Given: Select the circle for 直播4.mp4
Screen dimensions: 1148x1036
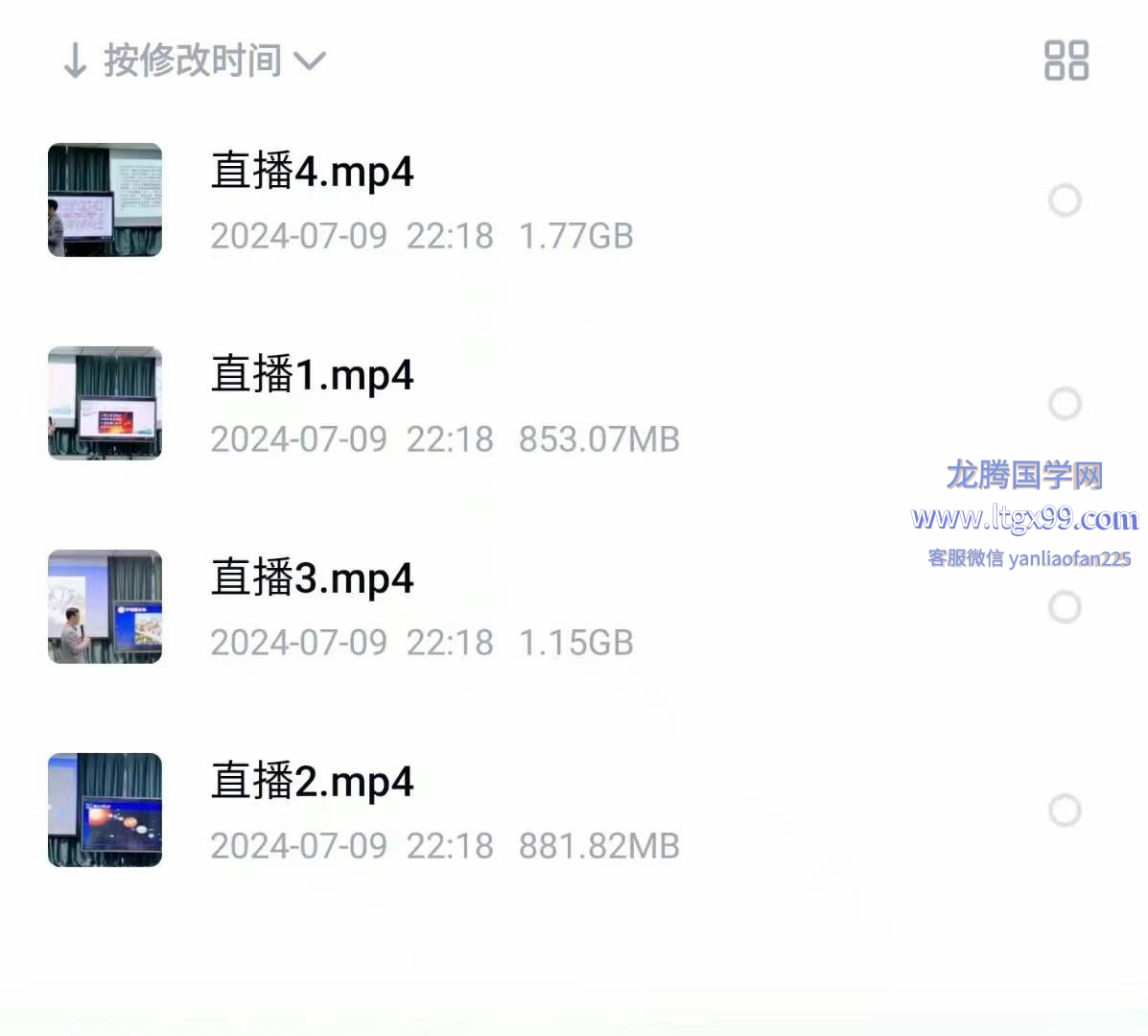Looking at the screenshot, I should coord(1065,200).
